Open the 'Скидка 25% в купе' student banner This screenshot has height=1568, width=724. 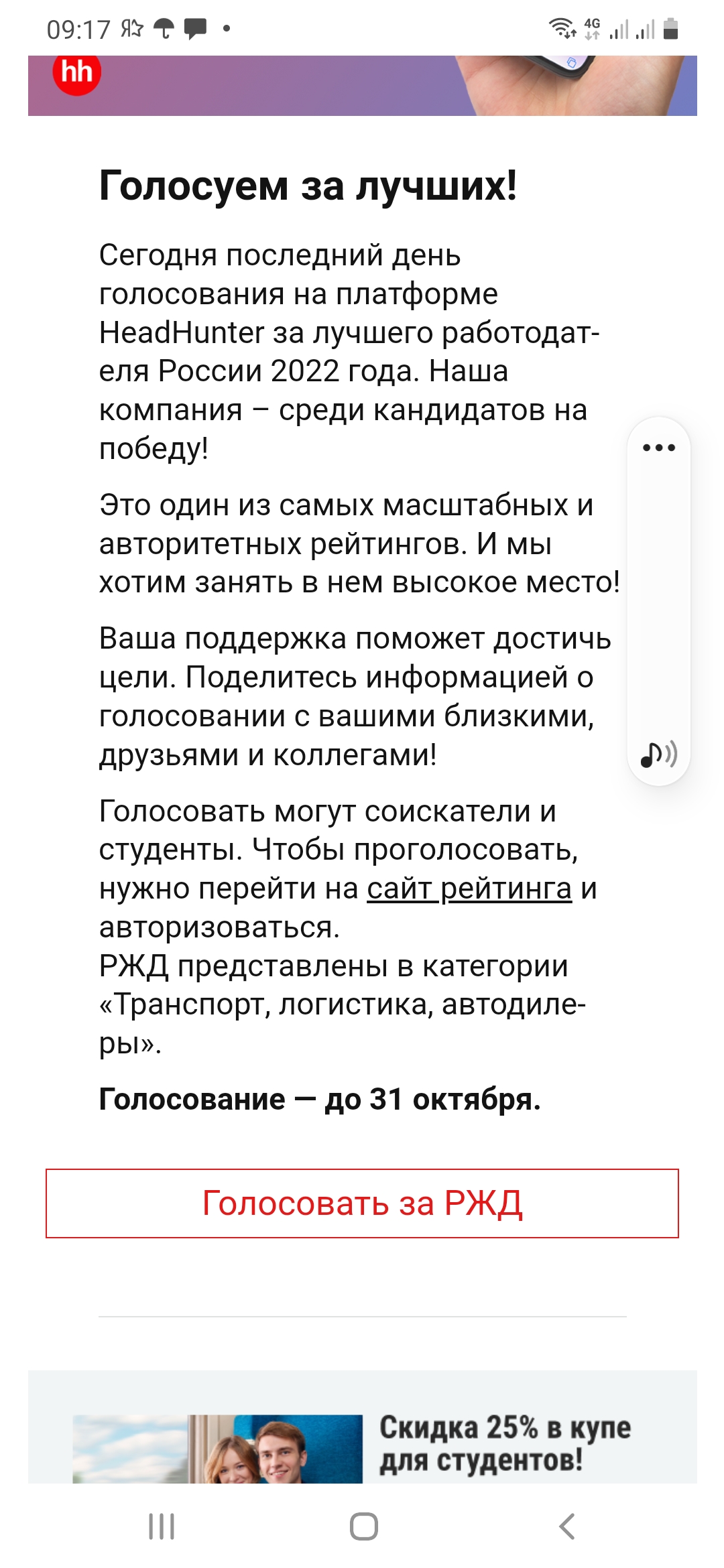pos(362,1442)
